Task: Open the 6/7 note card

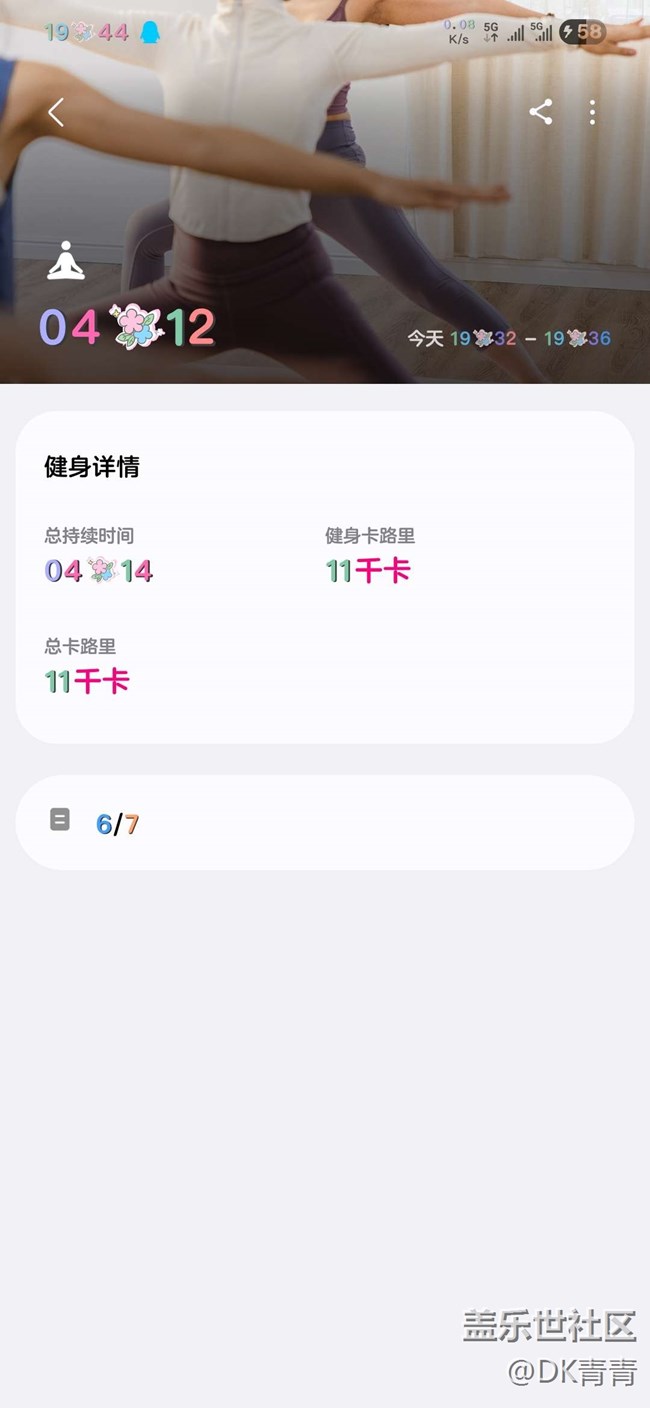Action: [325, 822]
